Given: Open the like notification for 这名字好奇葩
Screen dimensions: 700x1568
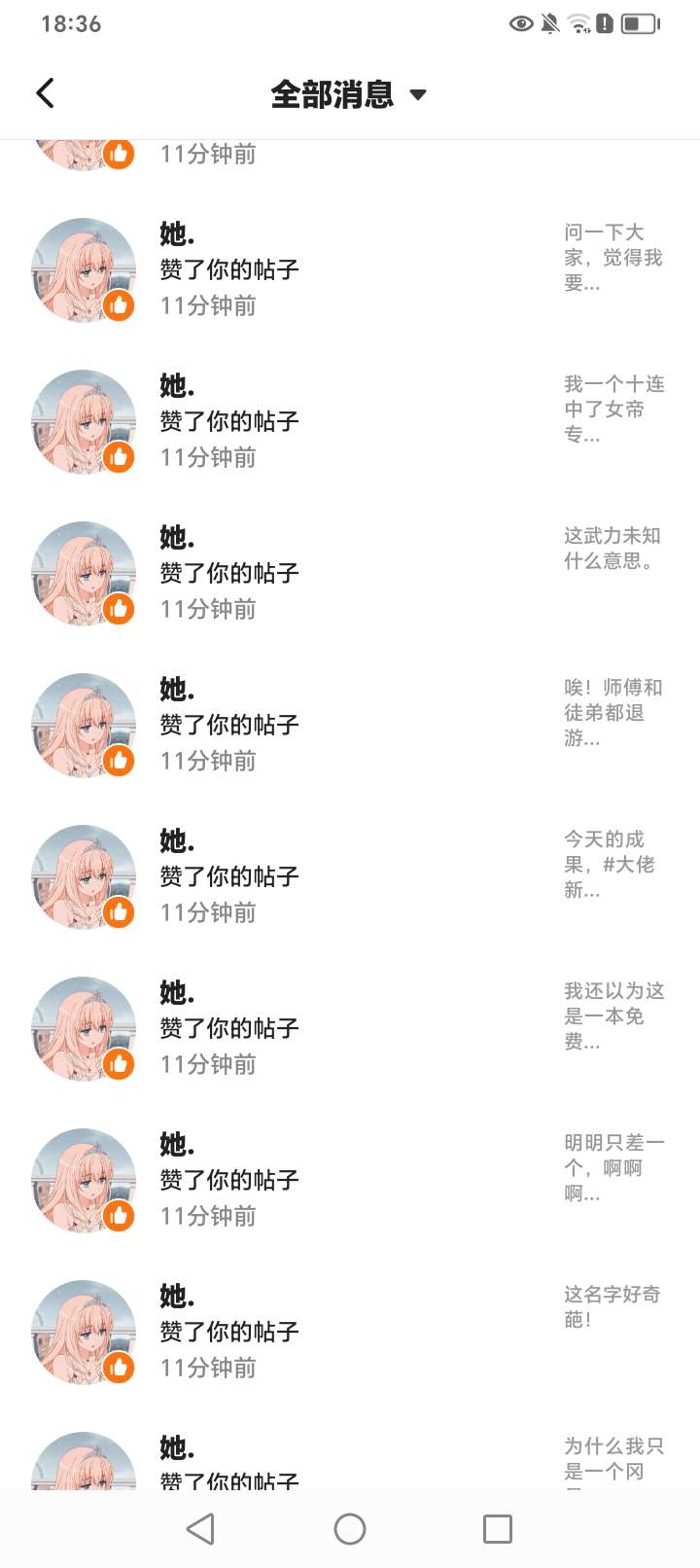Looking at the screenshot, I should 350,1332.
